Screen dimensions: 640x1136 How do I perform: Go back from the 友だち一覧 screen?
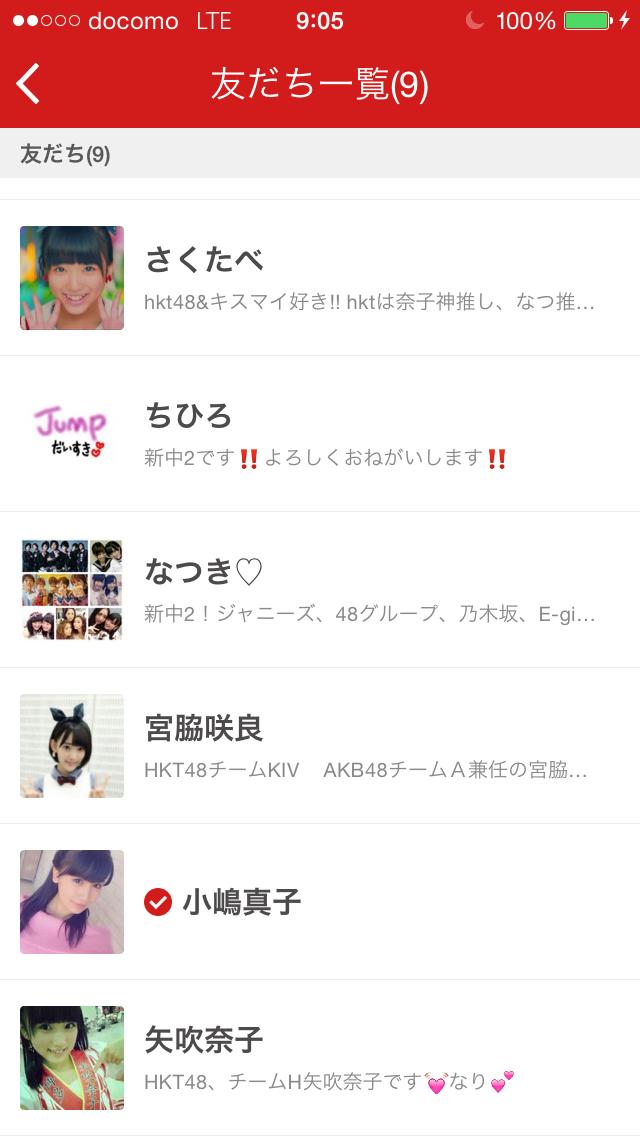30,84
